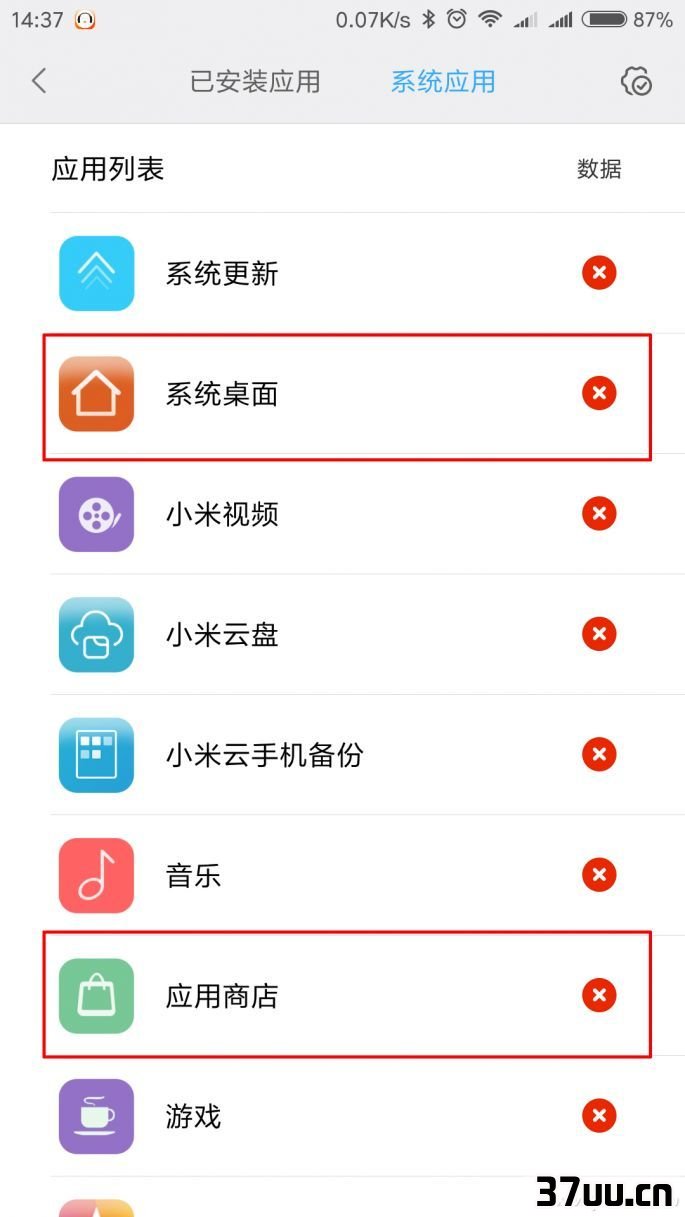Image resolution: width=685 pixels, height=1217 pixels.
Task: Select the 系统应用 tab
Action: [x=443, y=82]
